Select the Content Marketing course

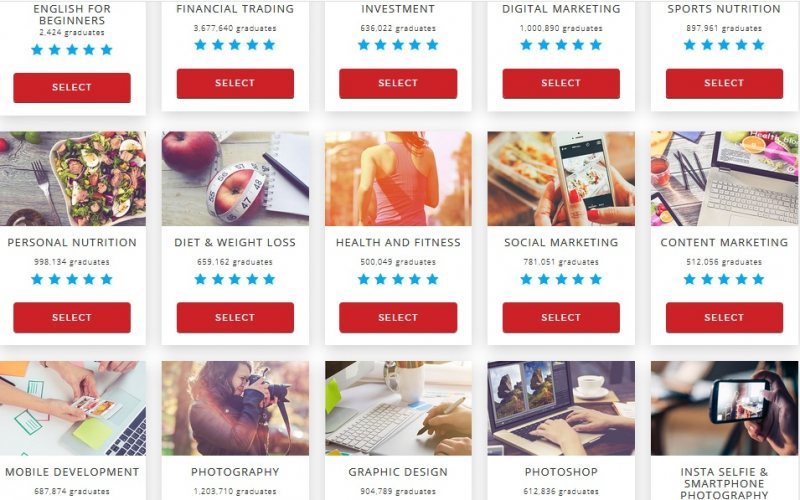click(x=724, y=317)
